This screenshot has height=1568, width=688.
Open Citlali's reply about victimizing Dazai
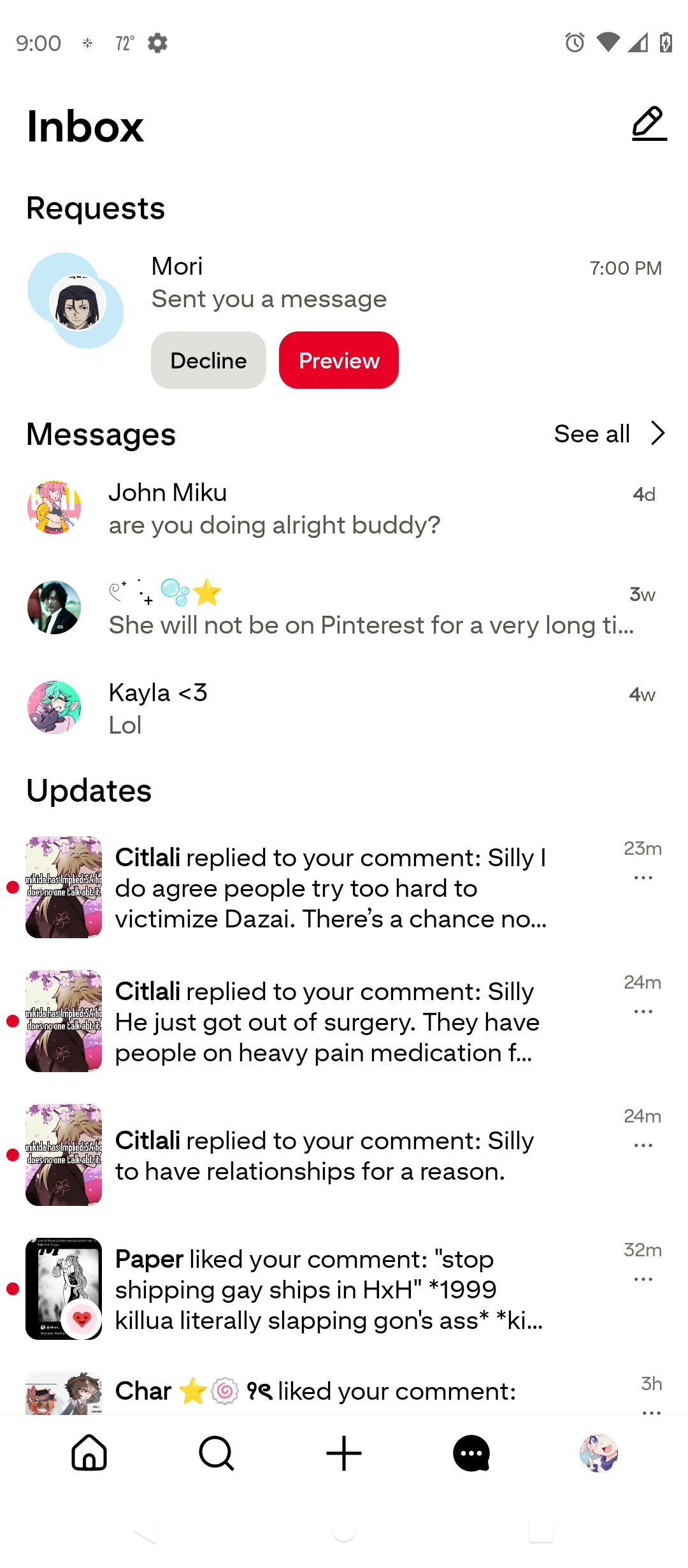[x=330, y=888]
